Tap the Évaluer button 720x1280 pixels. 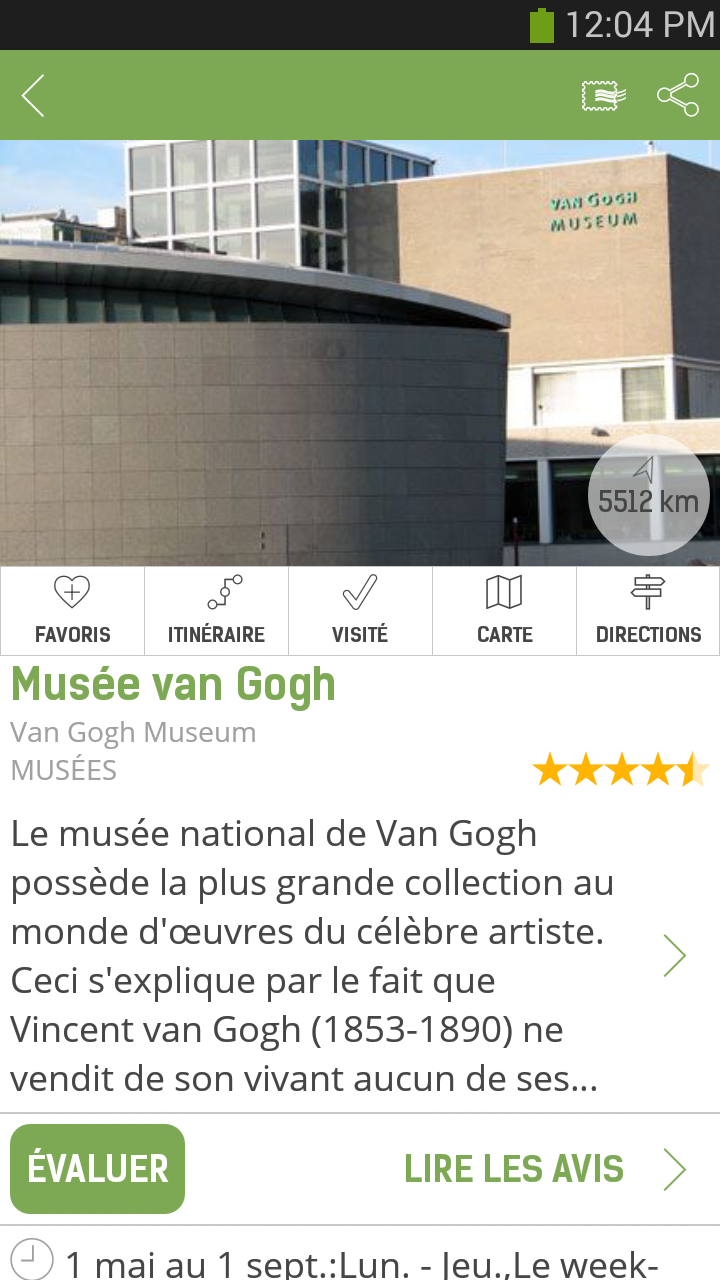coord(98,1169)
